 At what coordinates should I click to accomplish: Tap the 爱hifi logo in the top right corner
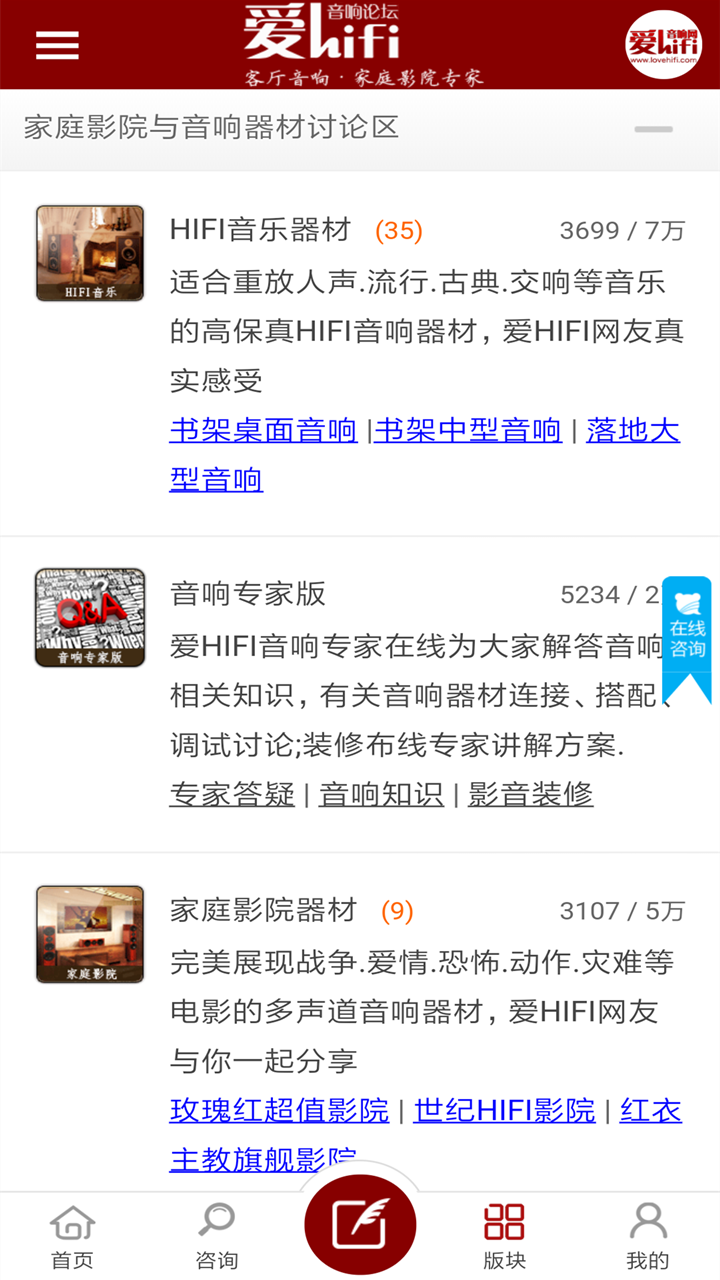(663, 44)
